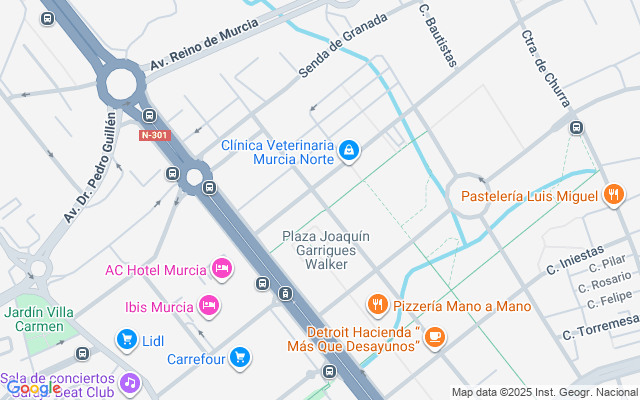This screenshot has width=640, height=400.
Task: Select the bus stop near Jardín Villa Carmen
Action: 82,353
